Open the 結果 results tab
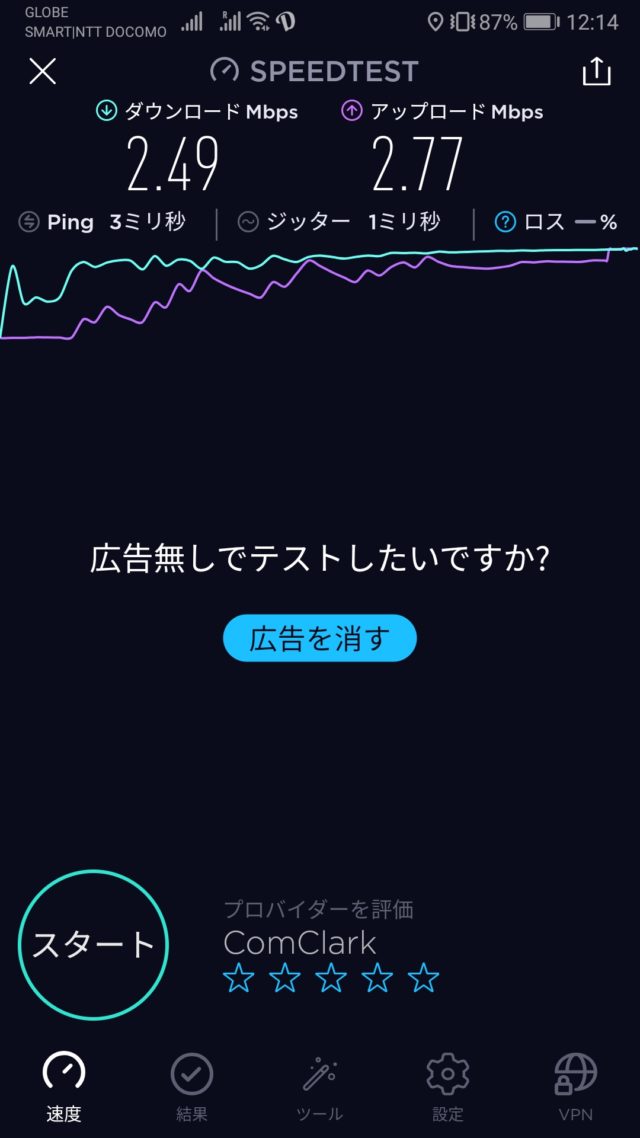 click(191, 1086)
